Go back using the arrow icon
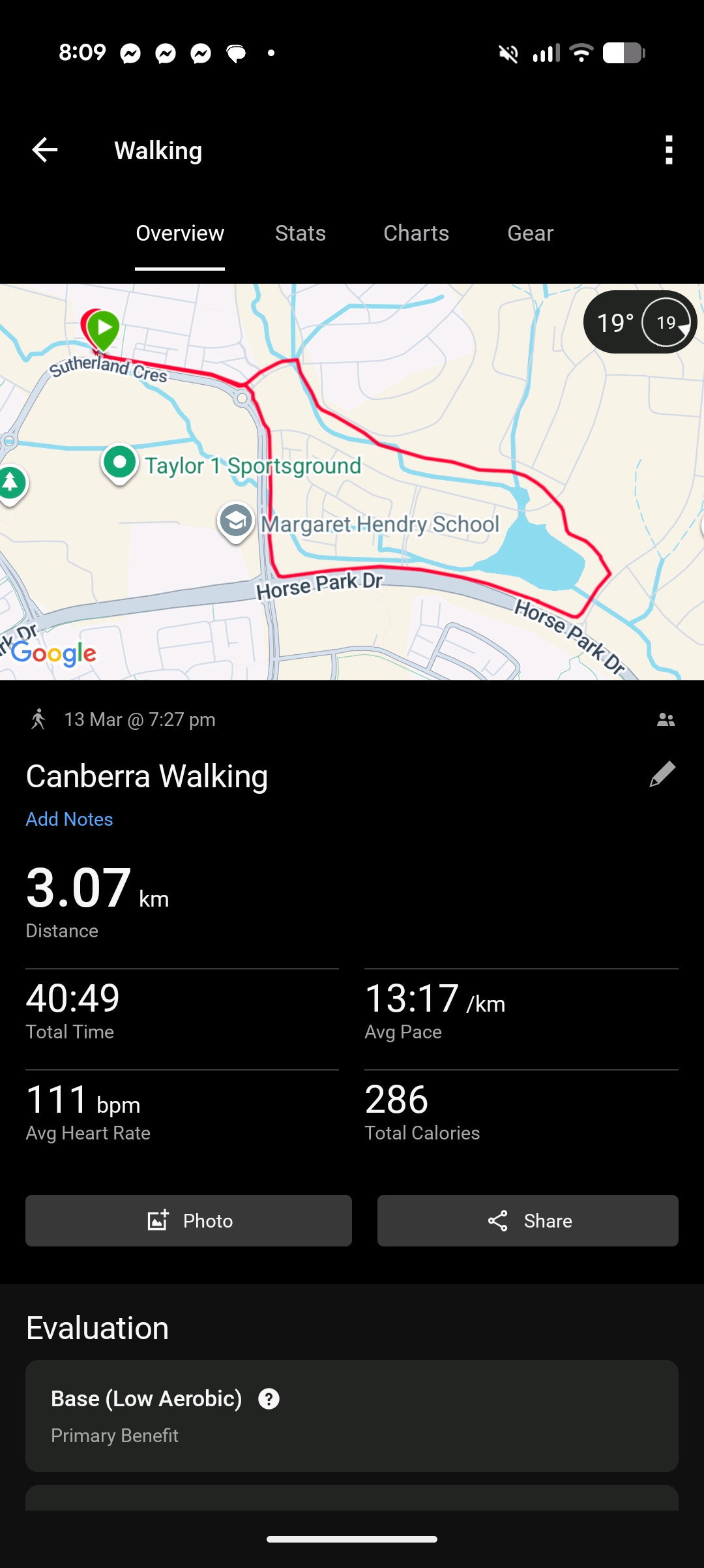The image size is (704, 1568). point(45,150)
